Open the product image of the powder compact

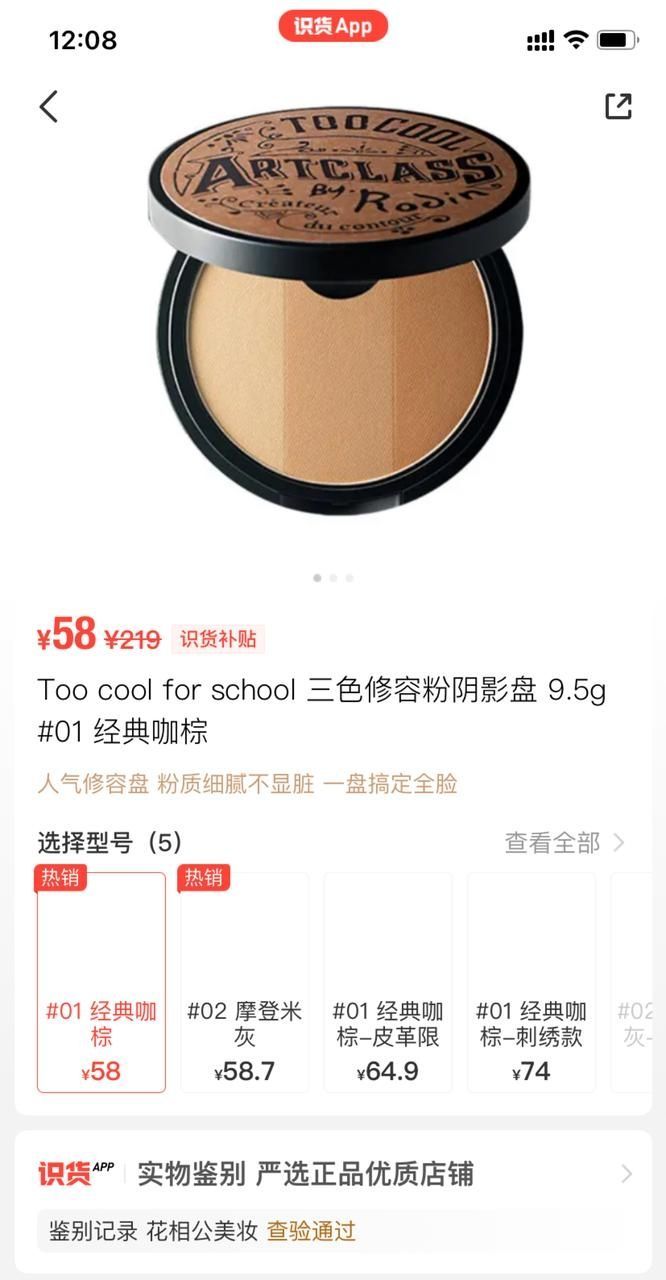[x=338, y=312]
